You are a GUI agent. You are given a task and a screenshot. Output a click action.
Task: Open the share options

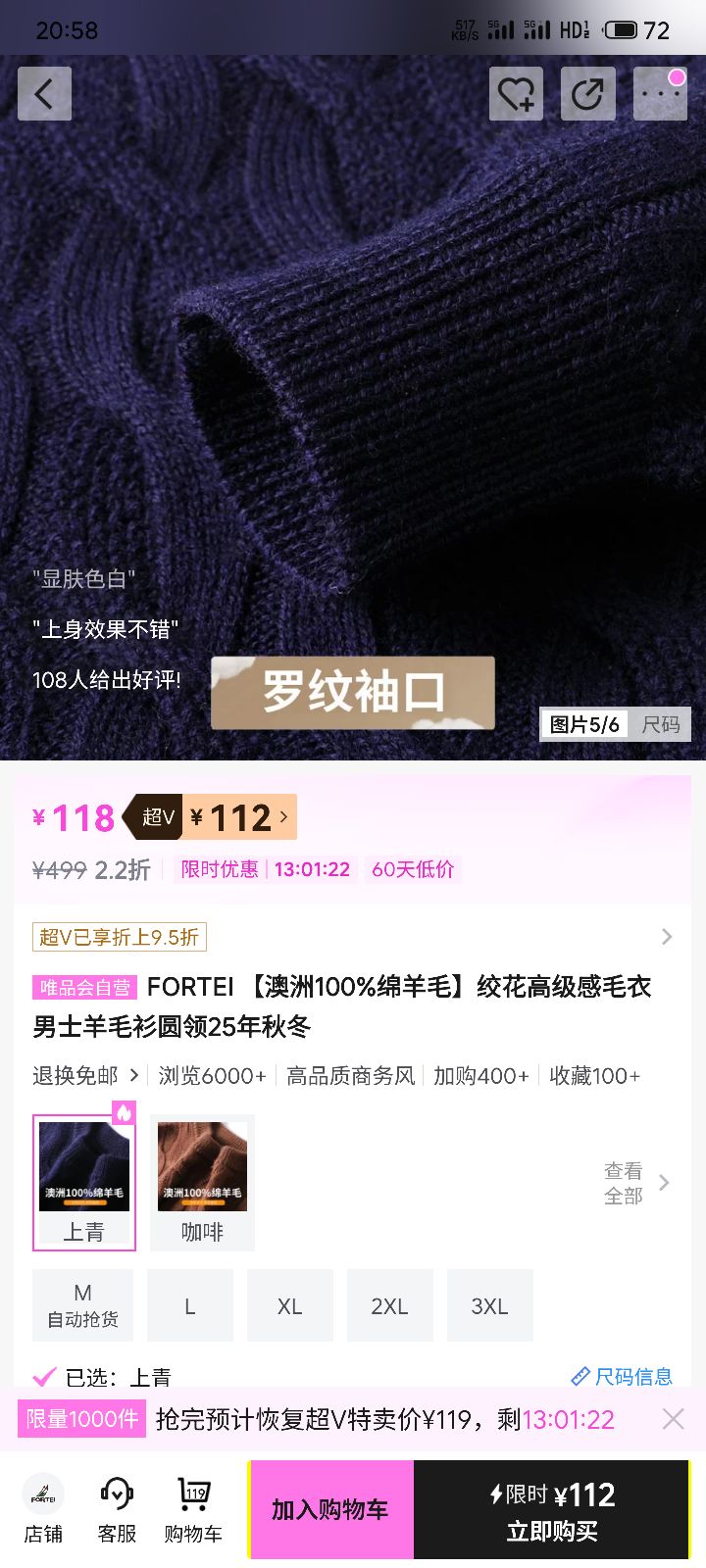(587, 93)
